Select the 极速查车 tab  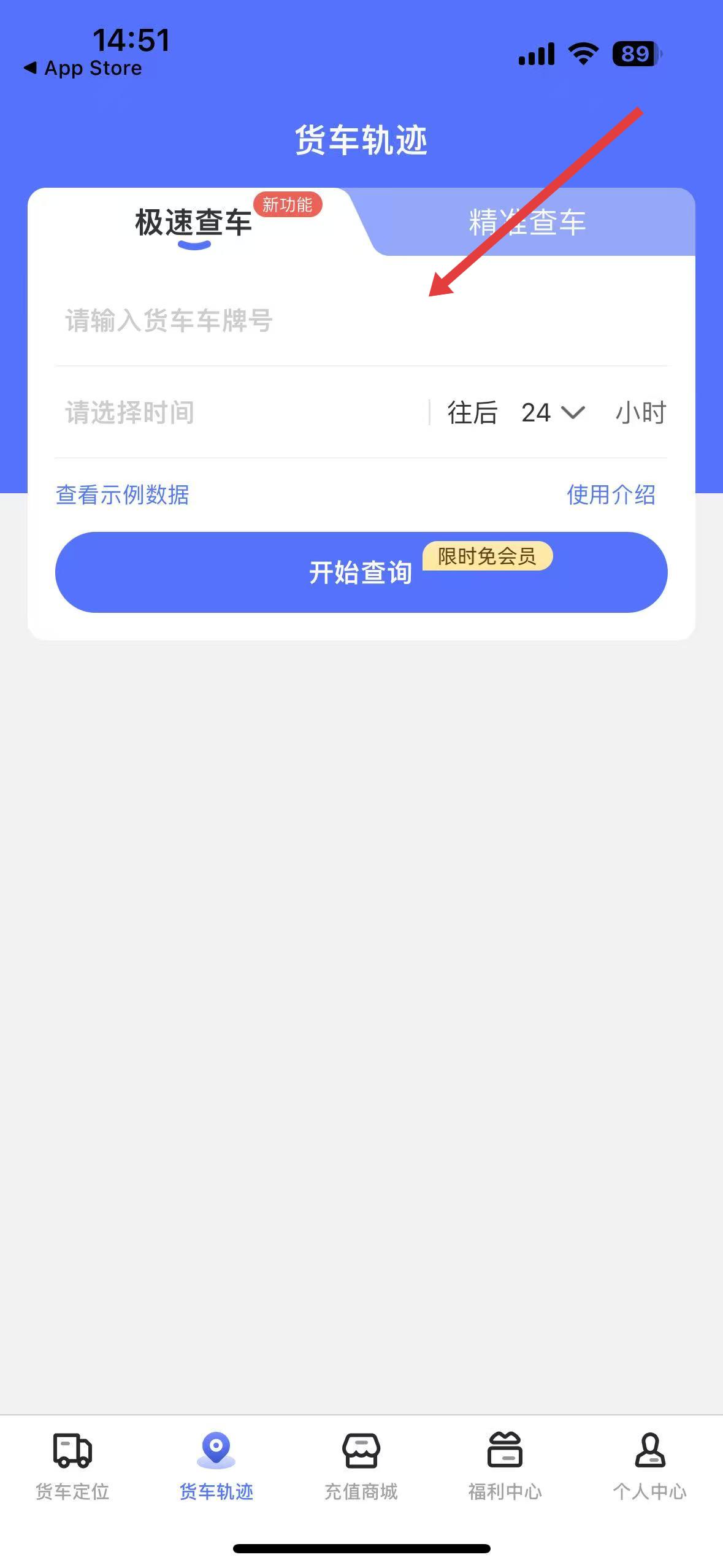pos(193,222)
